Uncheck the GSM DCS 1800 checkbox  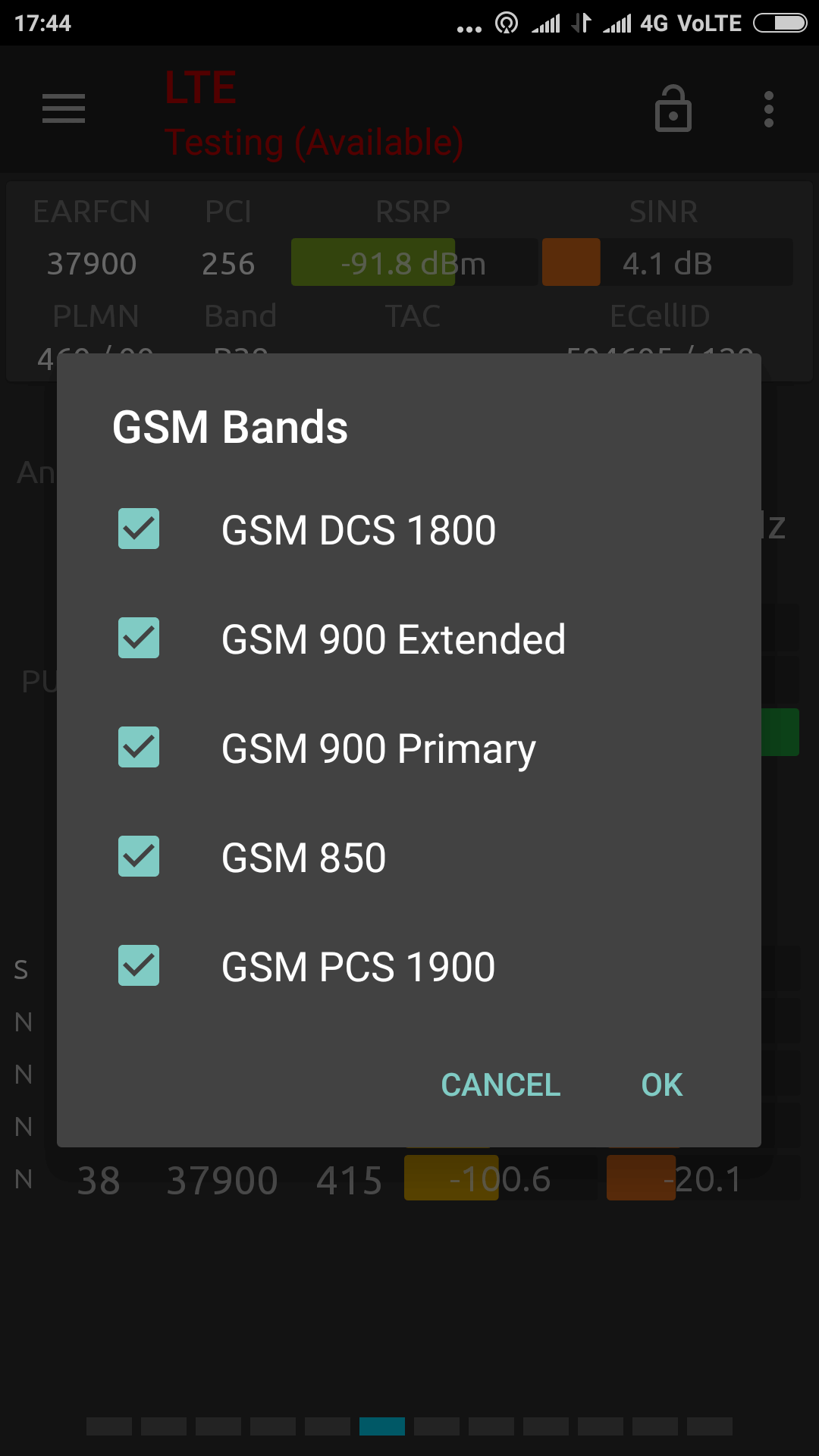[139, 529]
